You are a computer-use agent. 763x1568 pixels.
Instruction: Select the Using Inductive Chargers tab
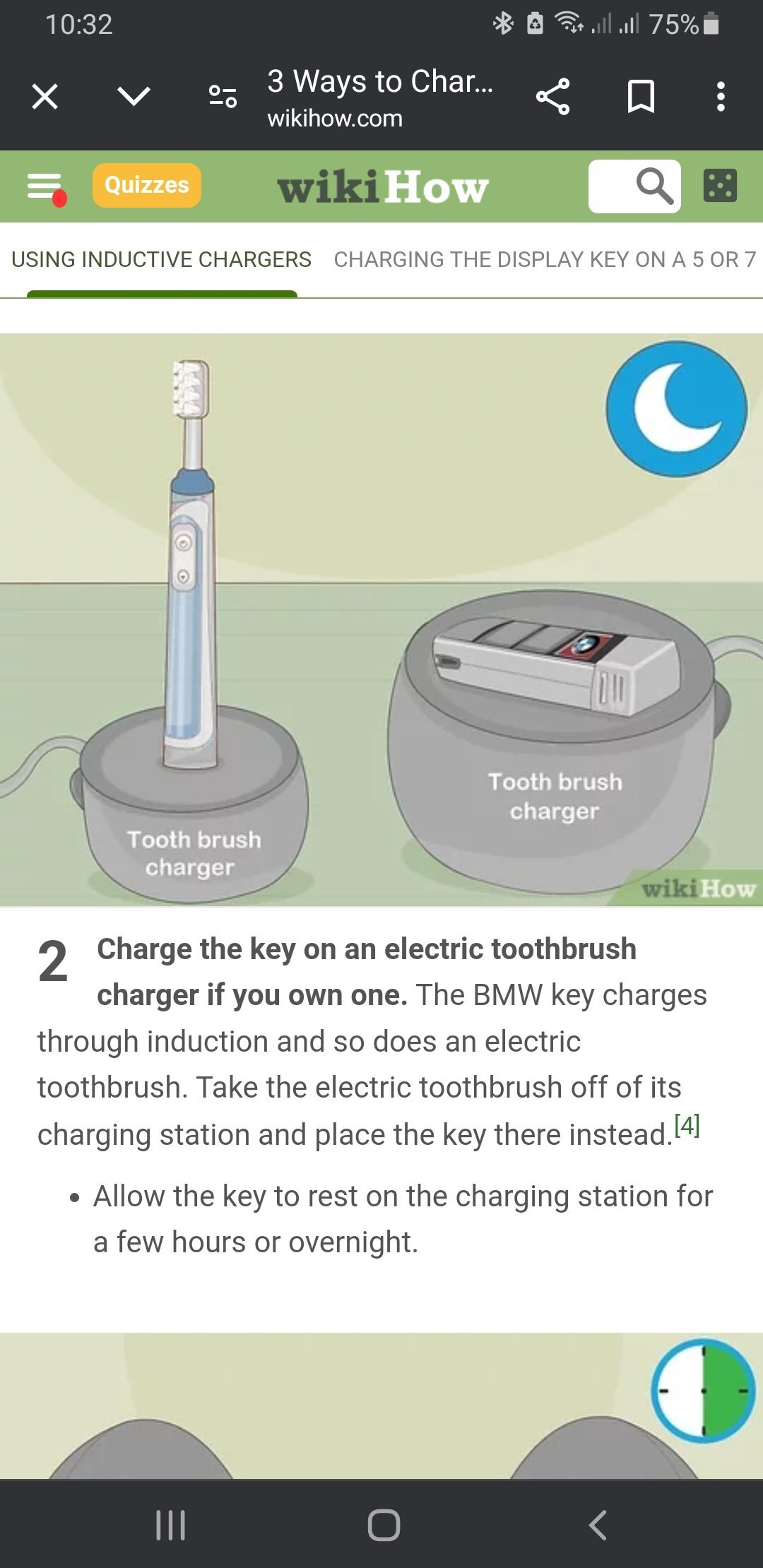coord(161,259)
